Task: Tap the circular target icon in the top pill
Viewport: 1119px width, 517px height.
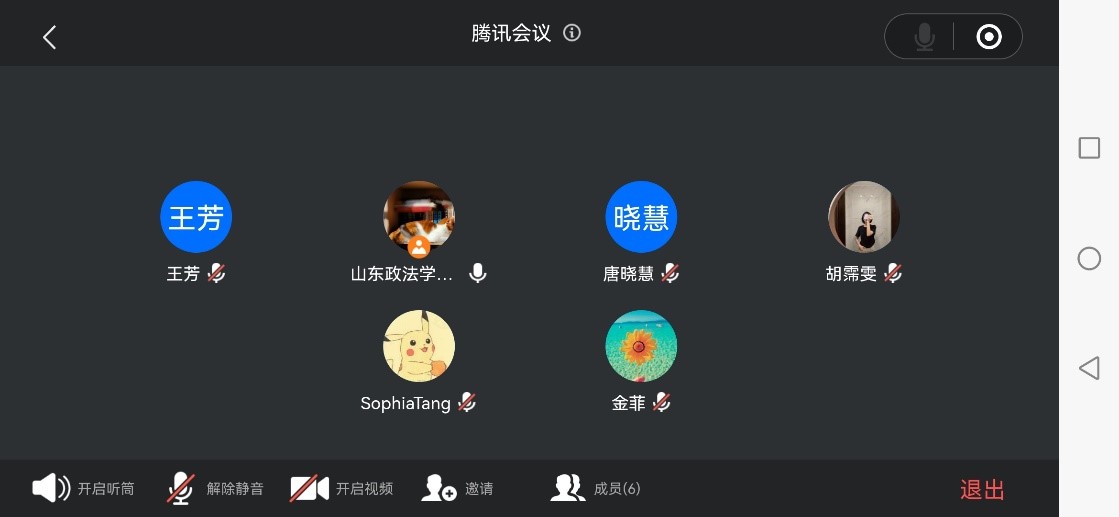Action: tap(988, 37)
